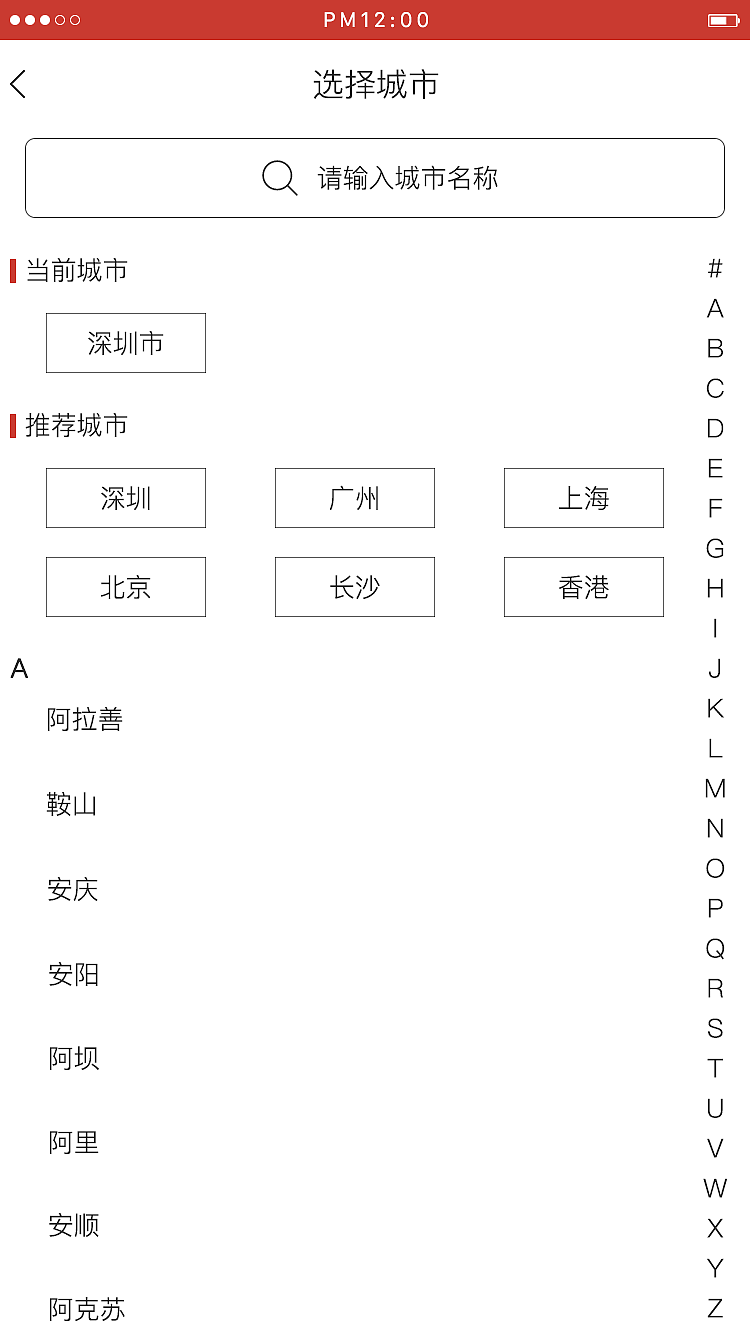
Task: Jump to letter Z in the index
Action: pyautogui.click(x=714, y=1309)
